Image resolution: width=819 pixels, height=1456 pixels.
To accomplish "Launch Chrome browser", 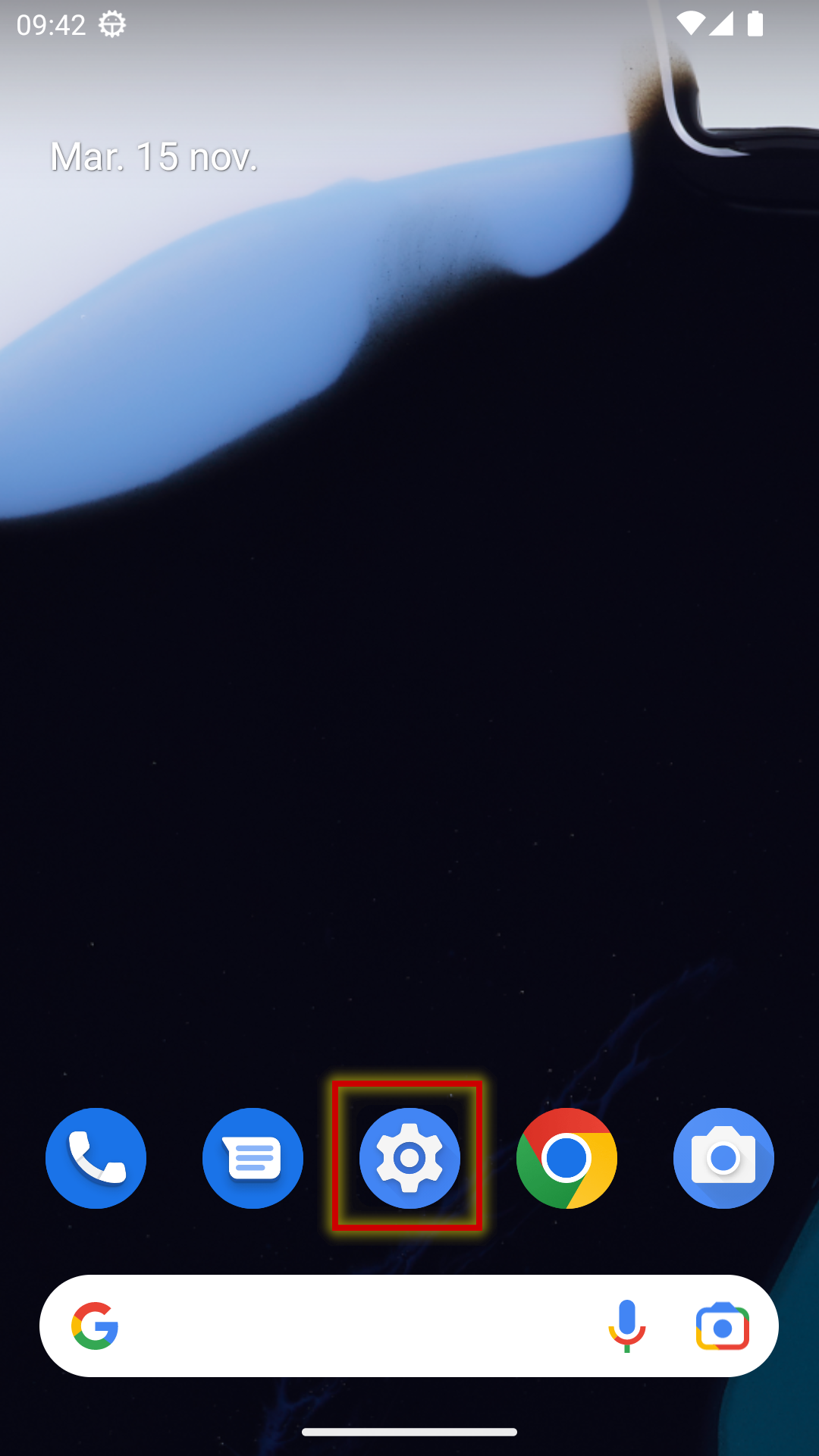I will coord(566,1158).
